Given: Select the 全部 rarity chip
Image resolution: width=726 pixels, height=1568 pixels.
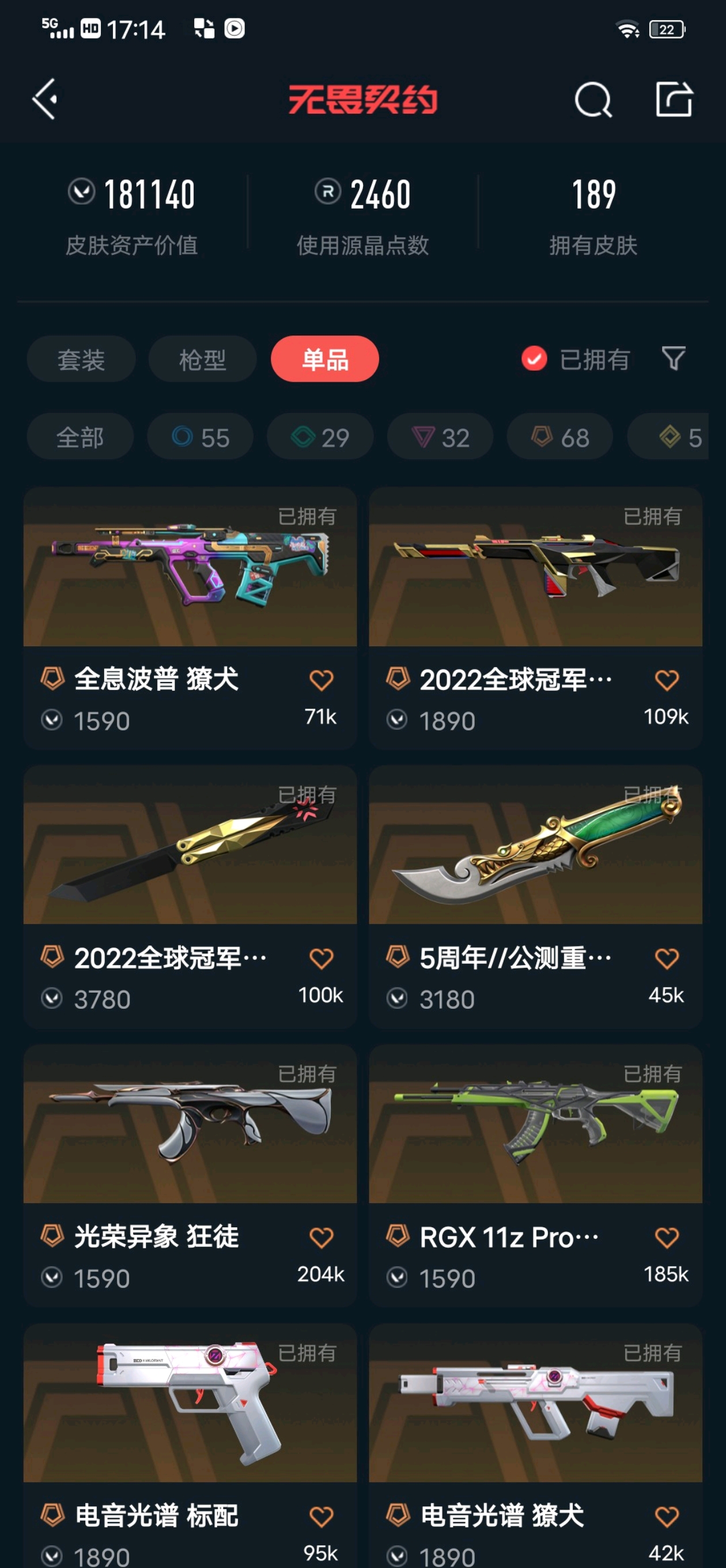Looking at the screenshot, I should pyautogui.click(x=80, y=437).
